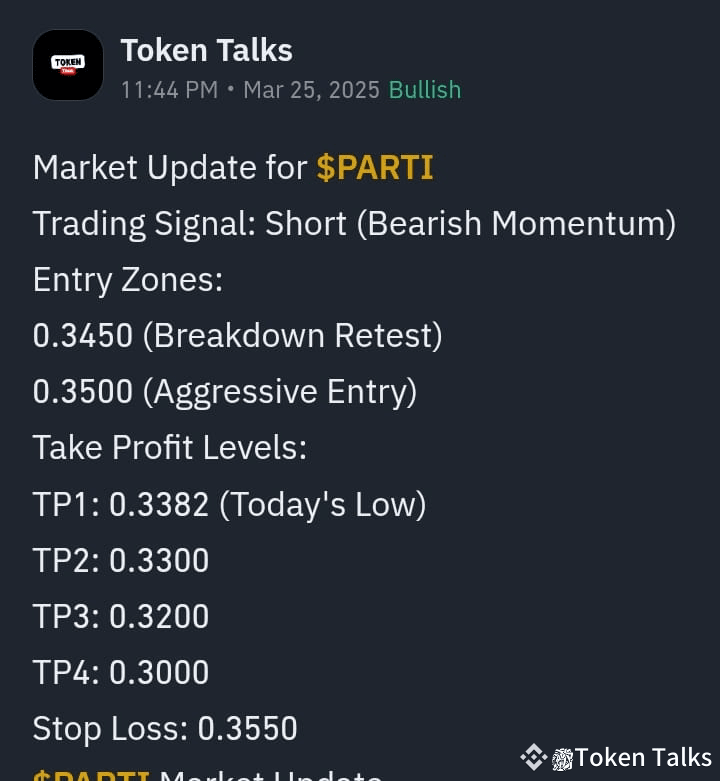Open the Token Talks channel name
Image resolution: width=720 pixels, height=781 pixels.
(x=206, y=49)
